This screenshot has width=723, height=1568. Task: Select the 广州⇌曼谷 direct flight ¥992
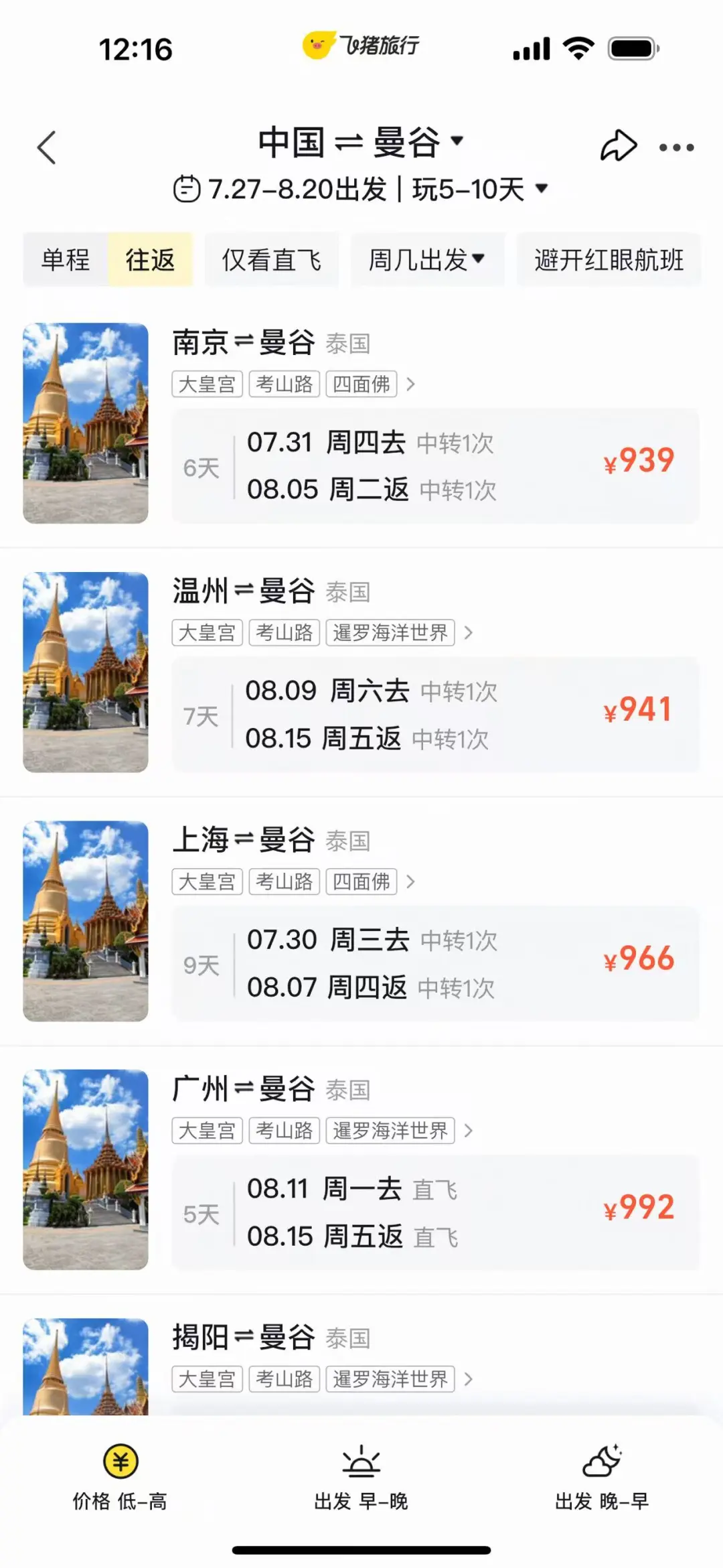coord(436,1212)
